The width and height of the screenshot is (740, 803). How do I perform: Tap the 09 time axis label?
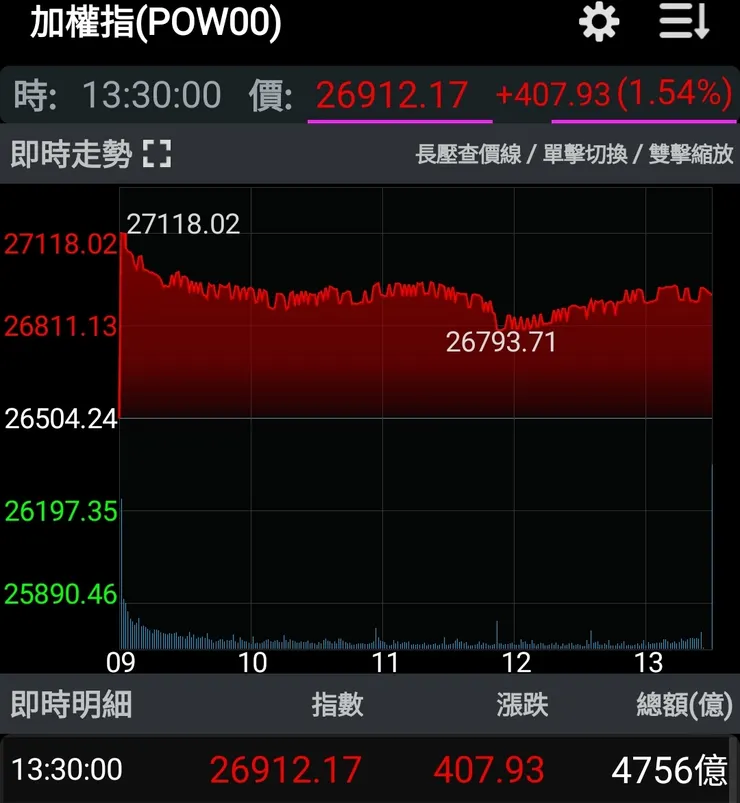click(122, 661)
